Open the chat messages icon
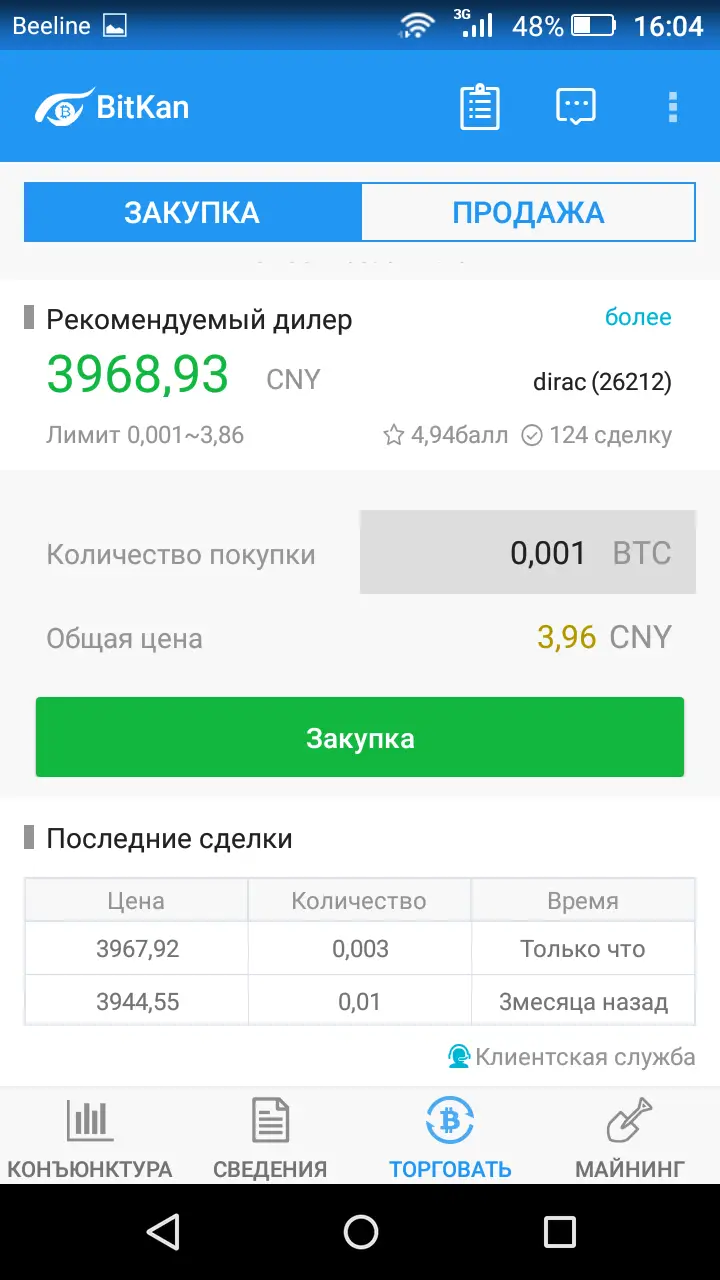The width and height of the screenshot is (720, 1280). tap(577, 106)
